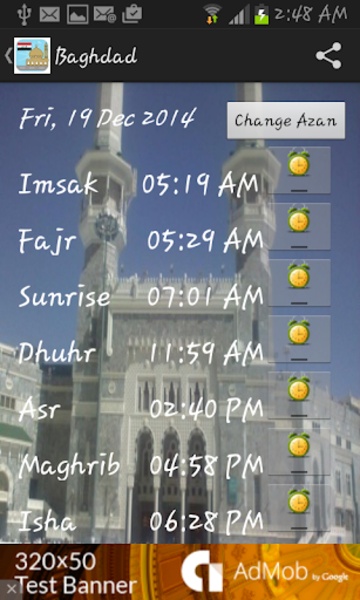Toggle the alarm clock for Isha

click(x=299, y=508)
